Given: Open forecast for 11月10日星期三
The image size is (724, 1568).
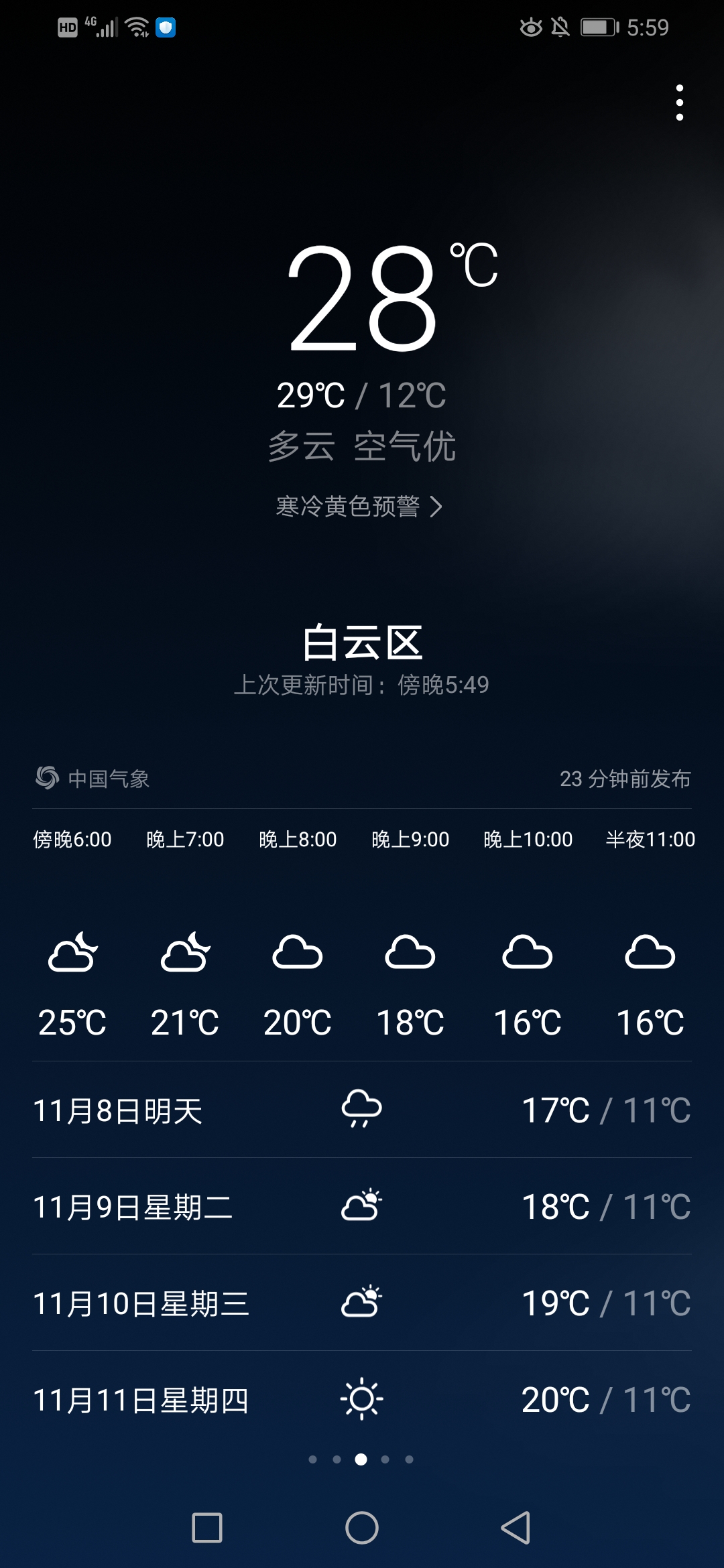Looking at the screenshot, I should pos(362,1303).
